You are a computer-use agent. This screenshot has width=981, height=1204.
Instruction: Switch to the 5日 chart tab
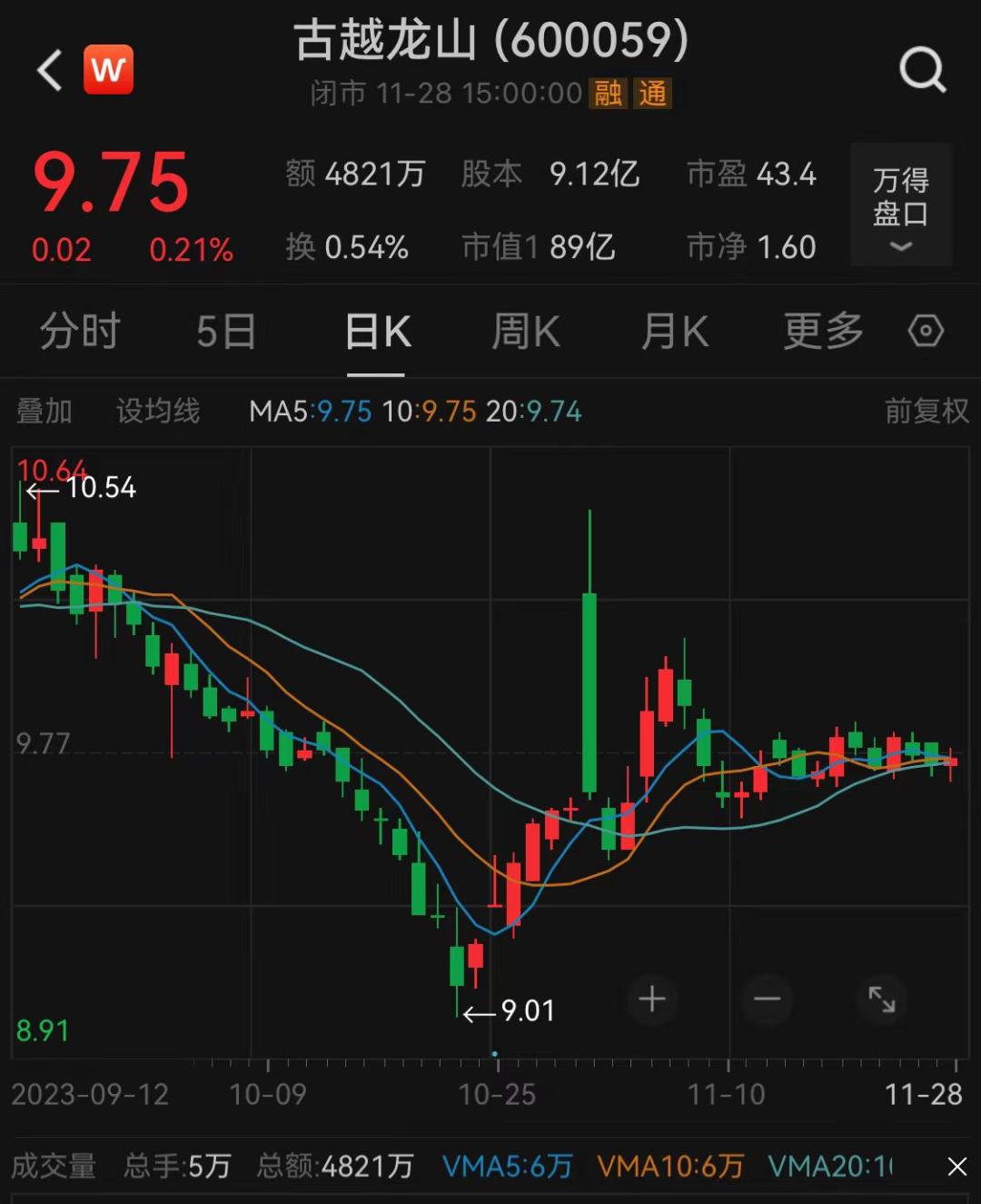click(x=226, y=331)
